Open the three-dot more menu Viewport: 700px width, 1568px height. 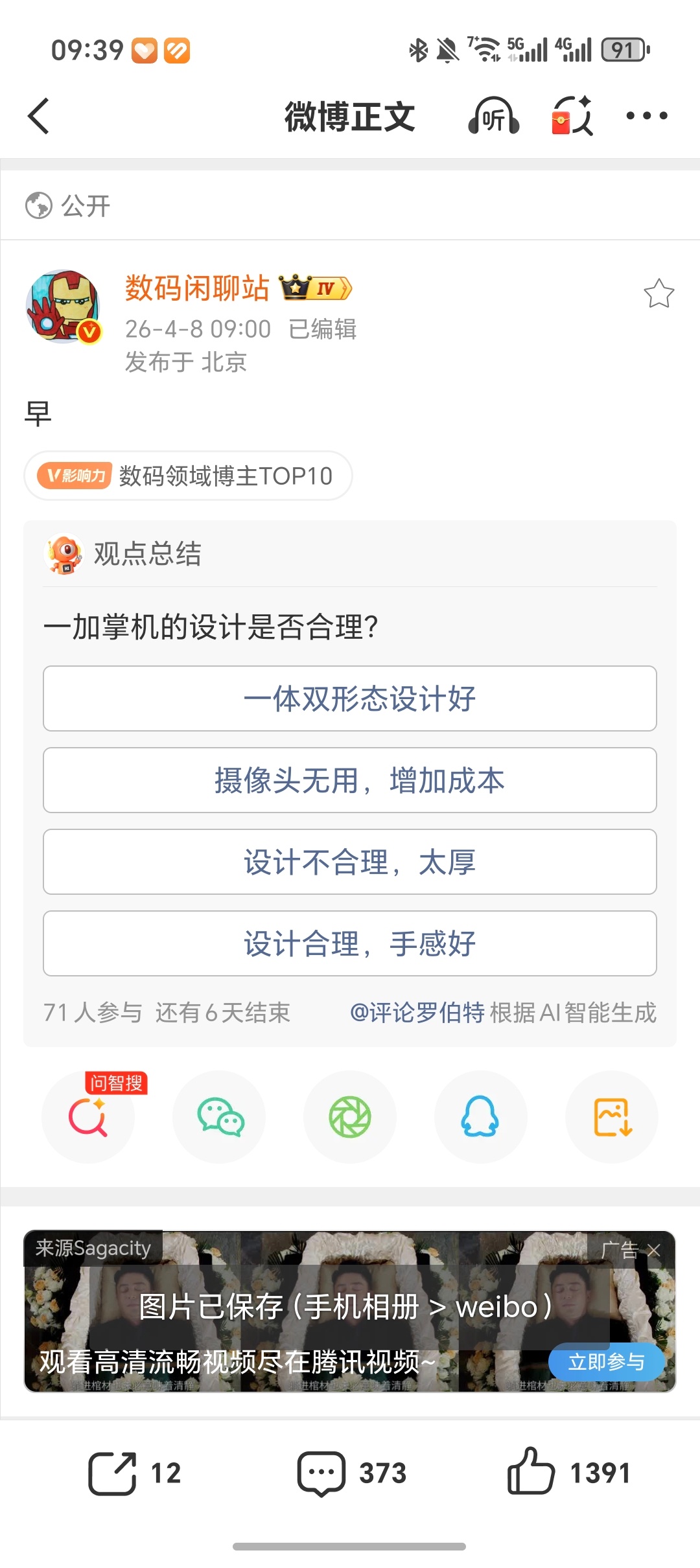coord(647,117)
